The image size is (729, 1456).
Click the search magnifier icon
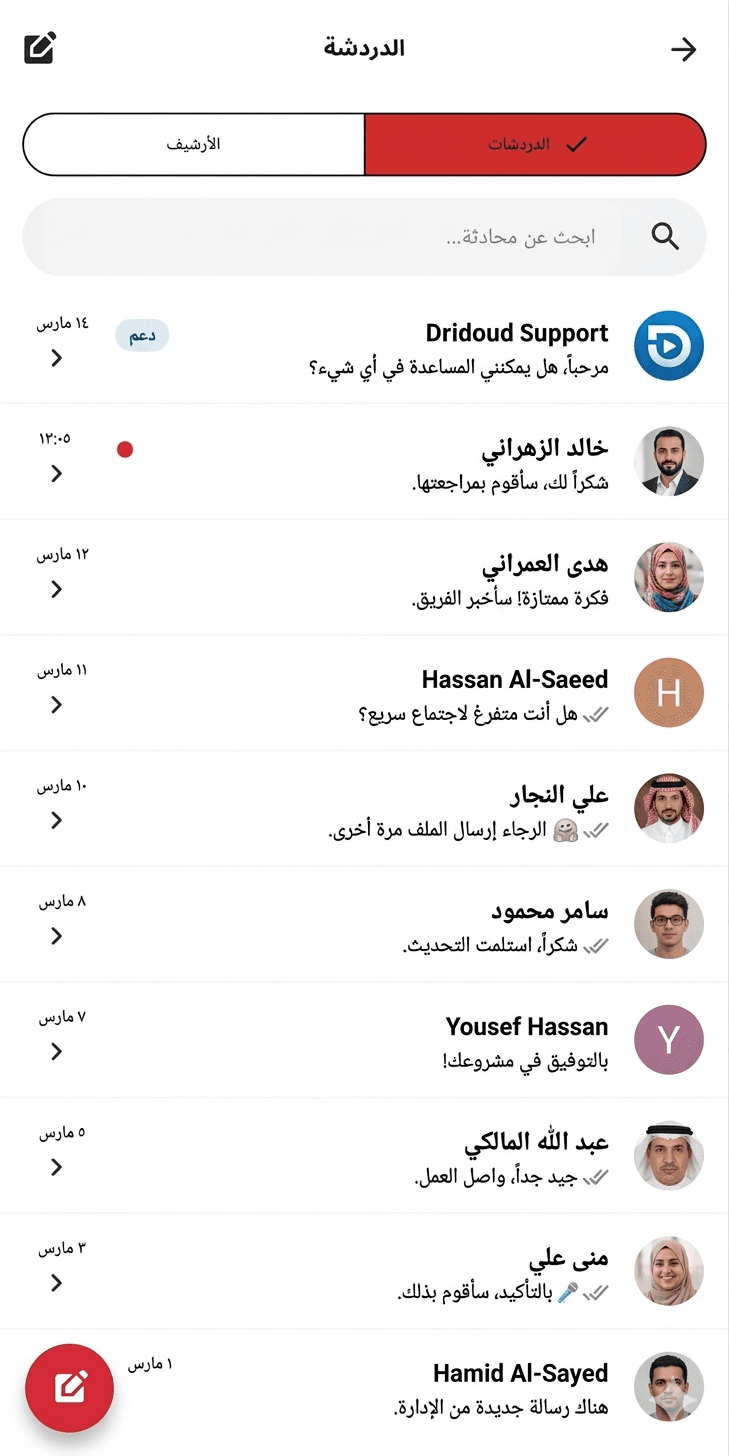(664, 237)
